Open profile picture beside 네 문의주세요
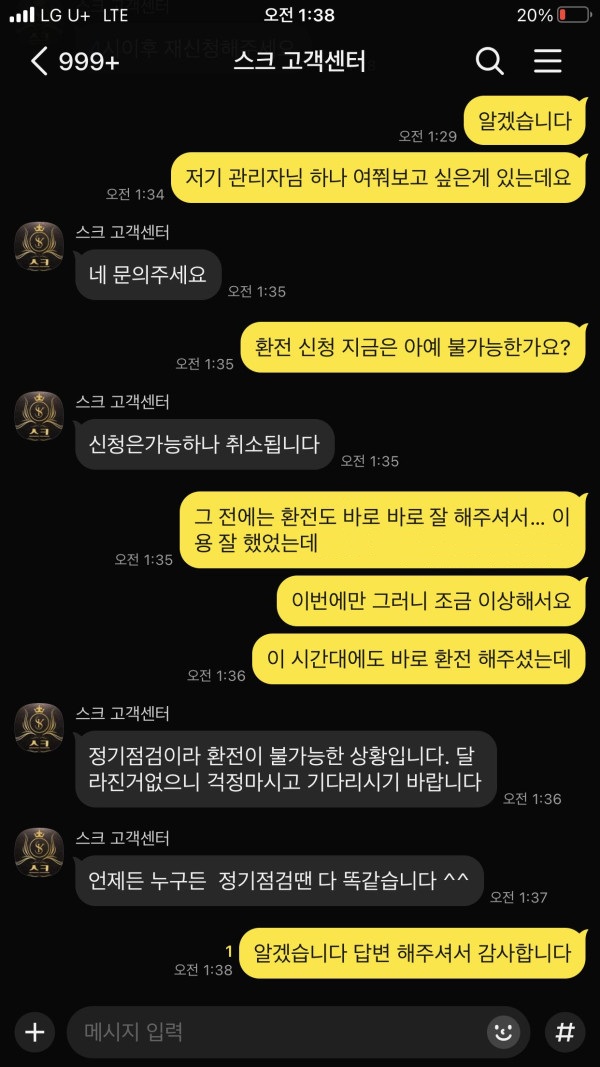This screenshot has width=600, height=1067. click(39, 246)
